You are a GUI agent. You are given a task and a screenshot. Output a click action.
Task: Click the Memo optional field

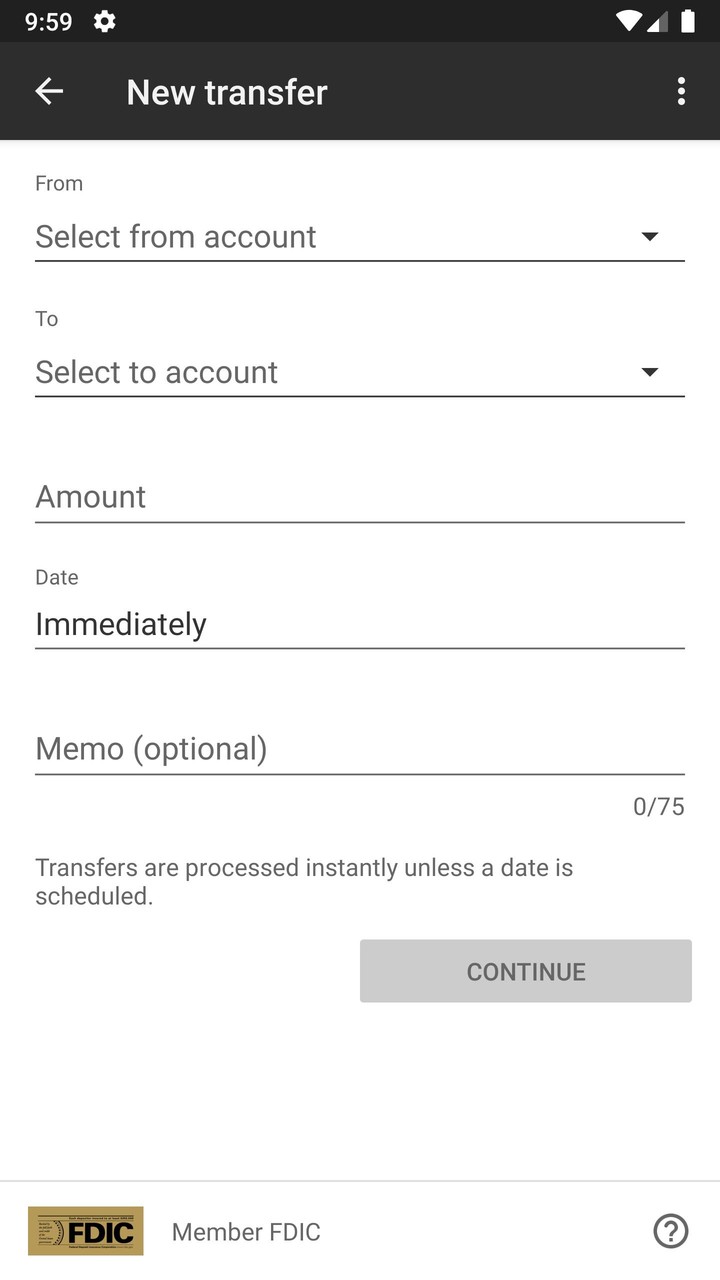tap(300, 748)
